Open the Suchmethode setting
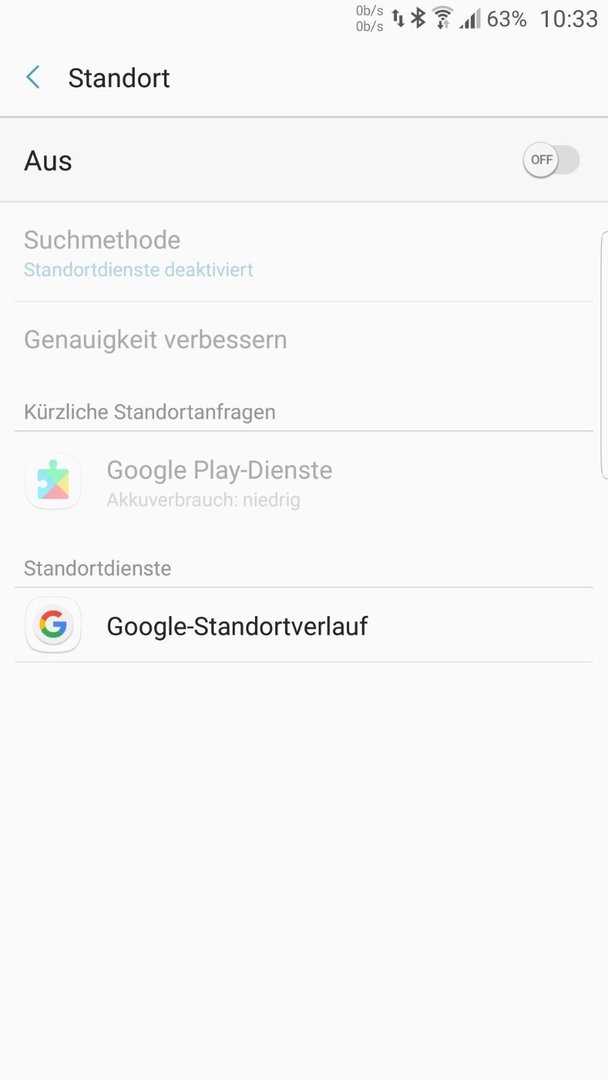 pyautogui.click(x=304, y=253)
